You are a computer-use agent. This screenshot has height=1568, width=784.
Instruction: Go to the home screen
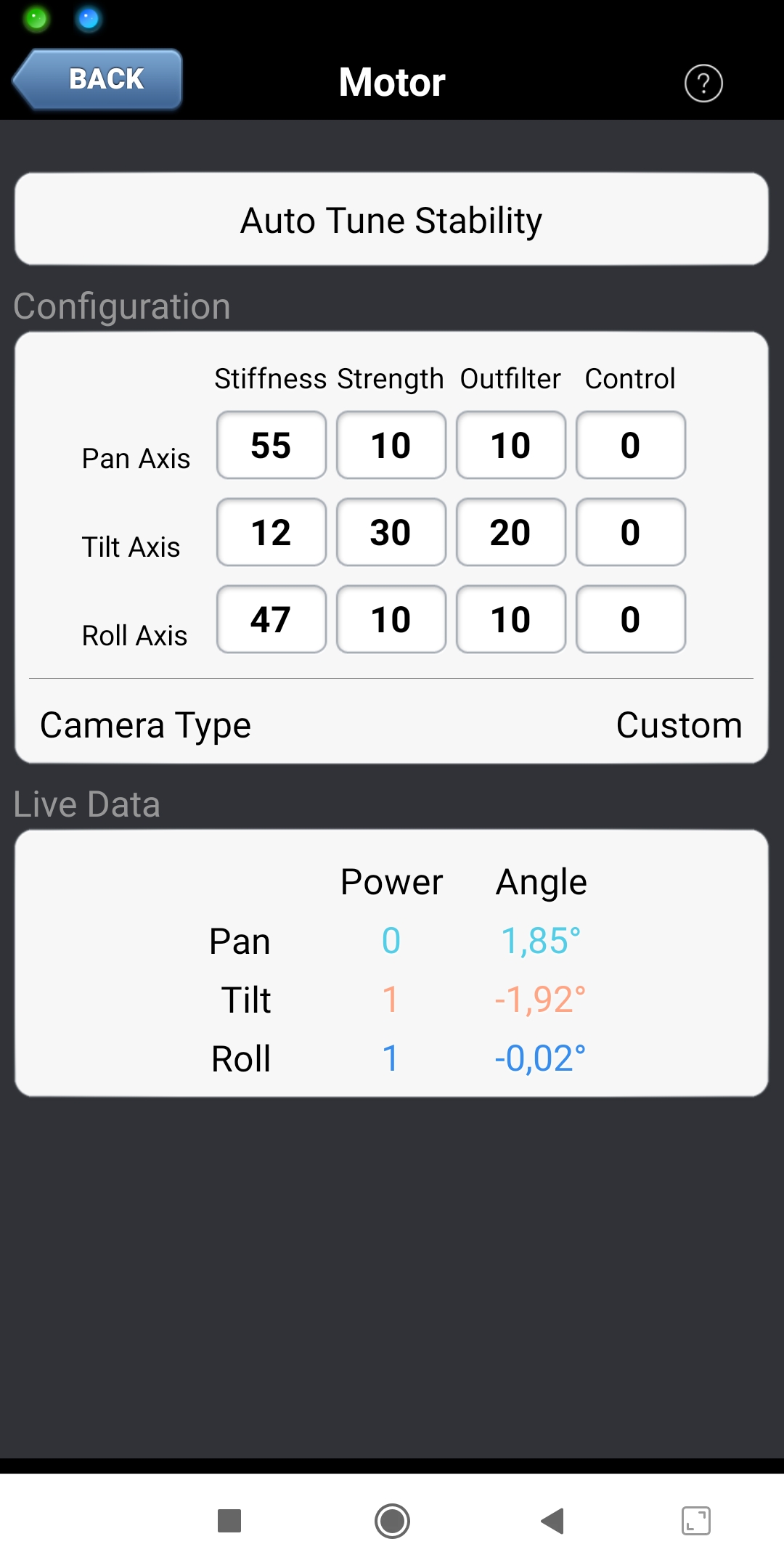(392, 1521)
